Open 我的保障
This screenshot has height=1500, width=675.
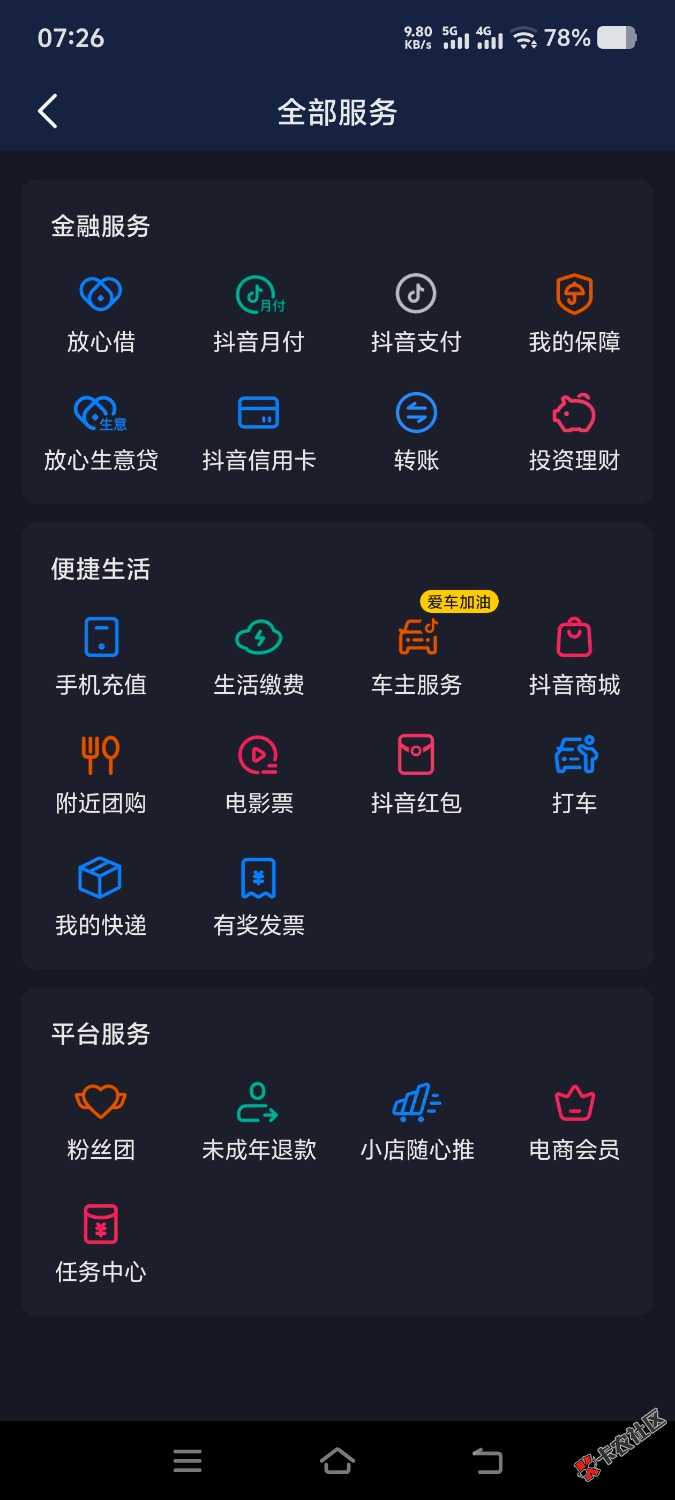(574, 313)
